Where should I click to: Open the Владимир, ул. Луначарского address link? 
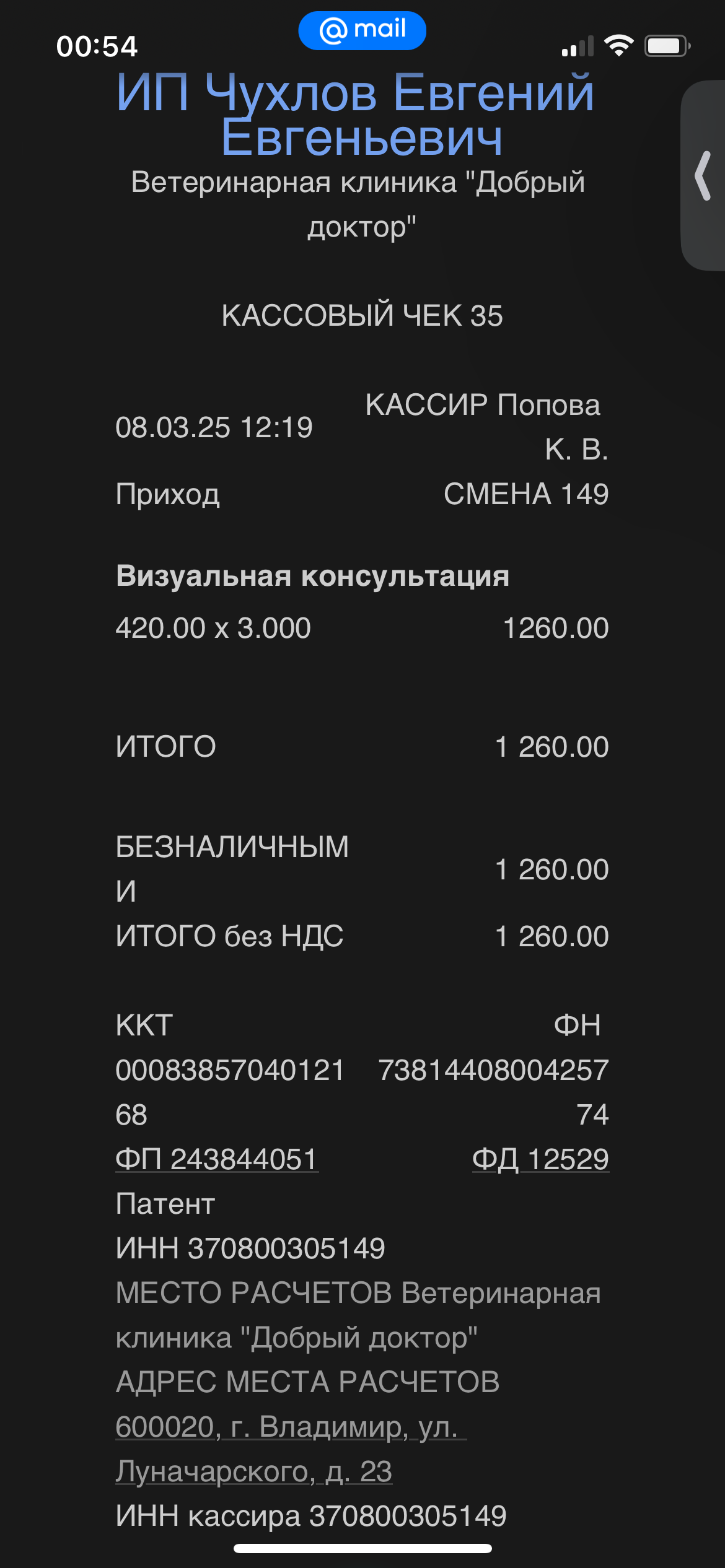[x=290, y=1448]
